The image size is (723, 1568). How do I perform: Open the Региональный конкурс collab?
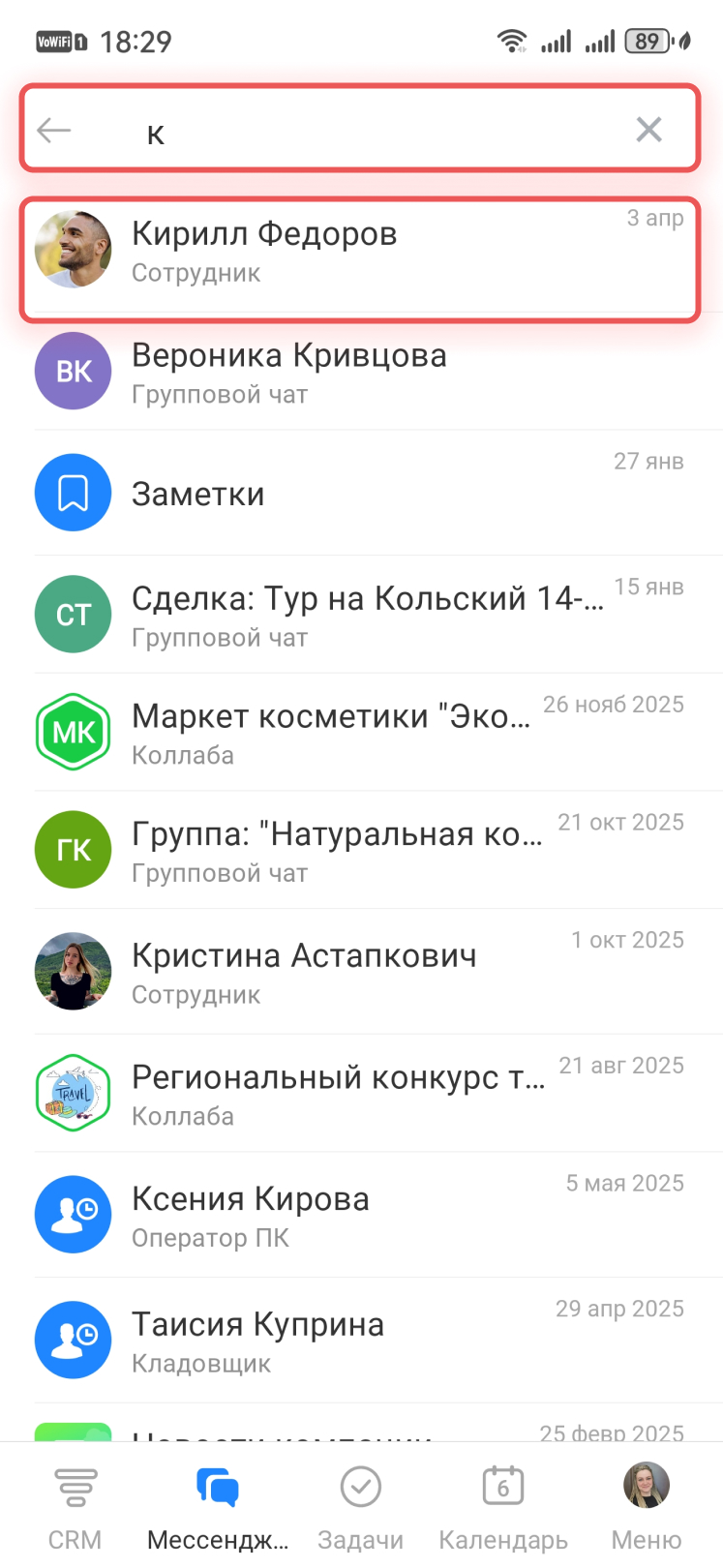tap(360, 1094)
